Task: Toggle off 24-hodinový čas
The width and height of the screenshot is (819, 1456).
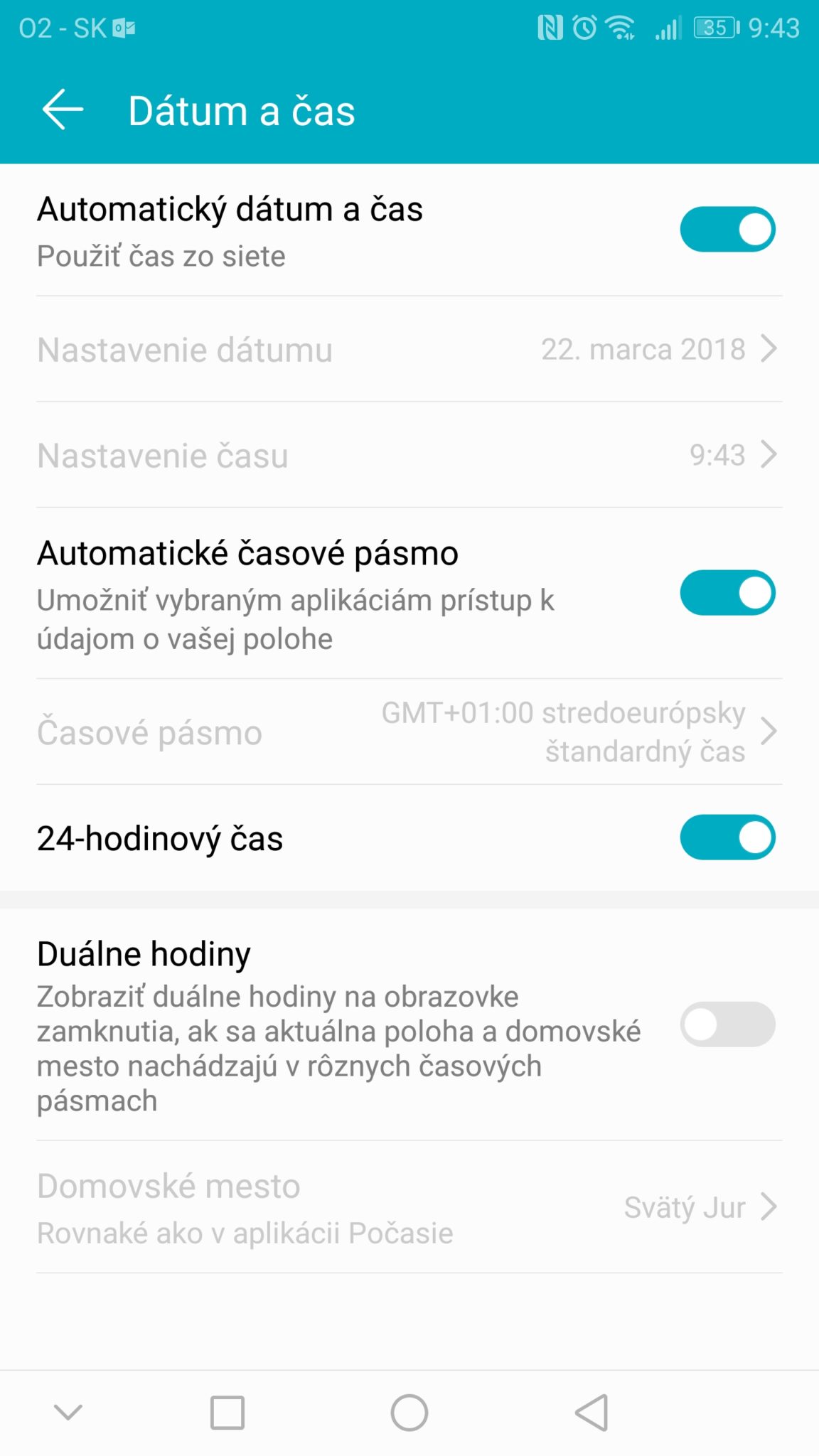Action: tap(727, 837)
